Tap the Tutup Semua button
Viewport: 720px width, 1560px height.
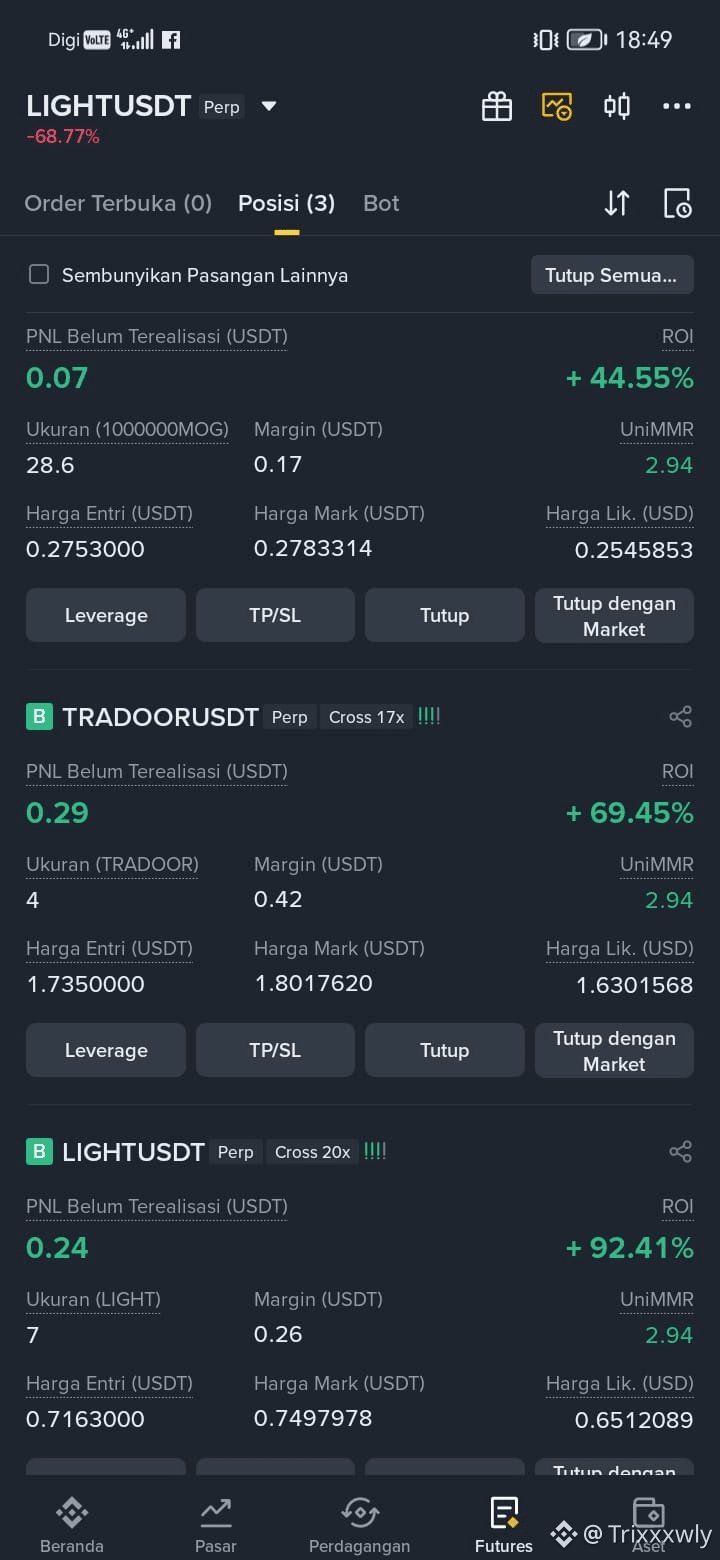[612, 275]
